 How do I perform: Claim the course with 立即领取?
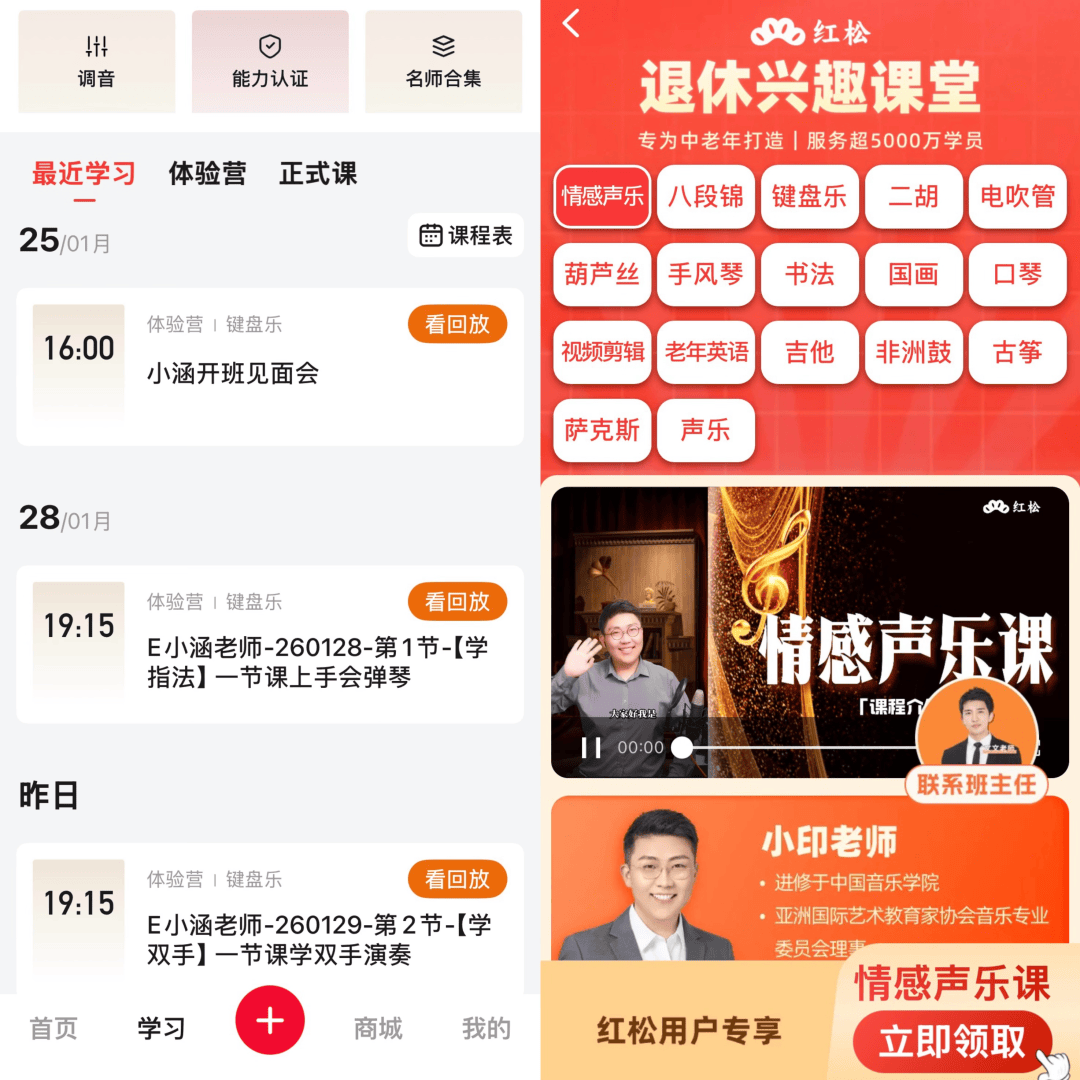[952, 1042]
